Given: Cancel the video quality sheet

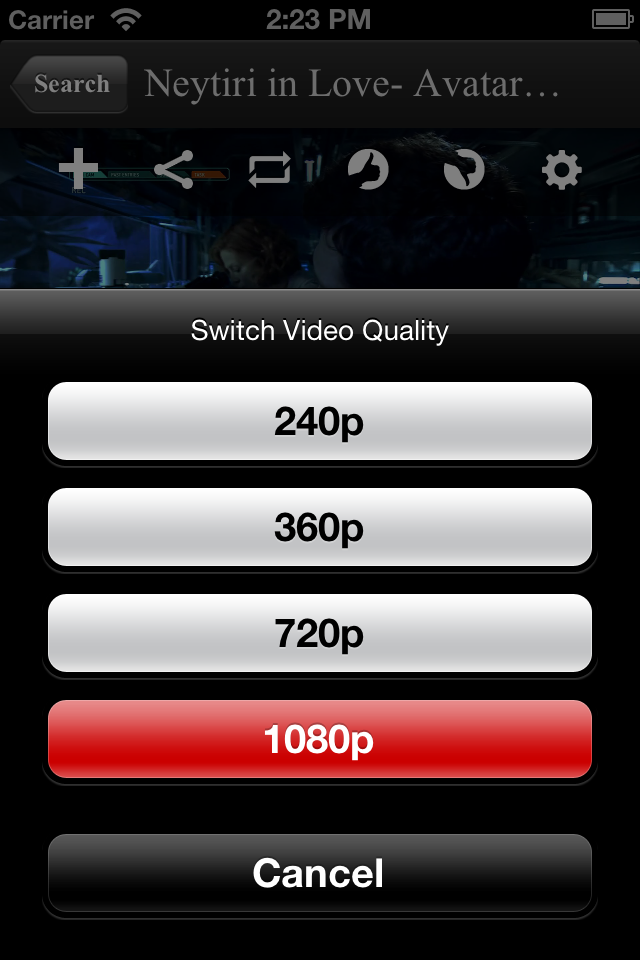Looking at the screenshot, I should (x=320, y=873).
